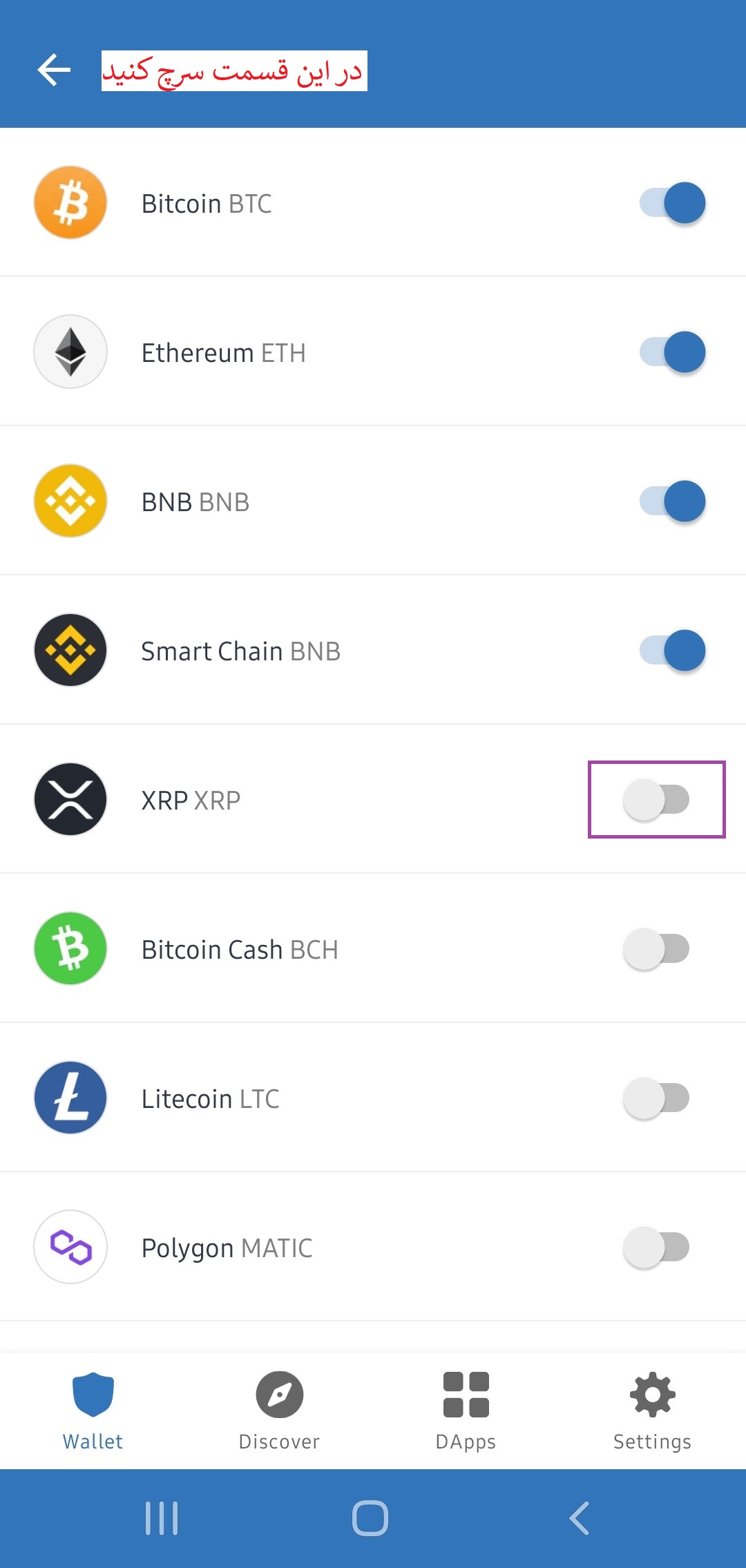Tap the system home button
746x1568 pixels.
tap(370, 1518)
